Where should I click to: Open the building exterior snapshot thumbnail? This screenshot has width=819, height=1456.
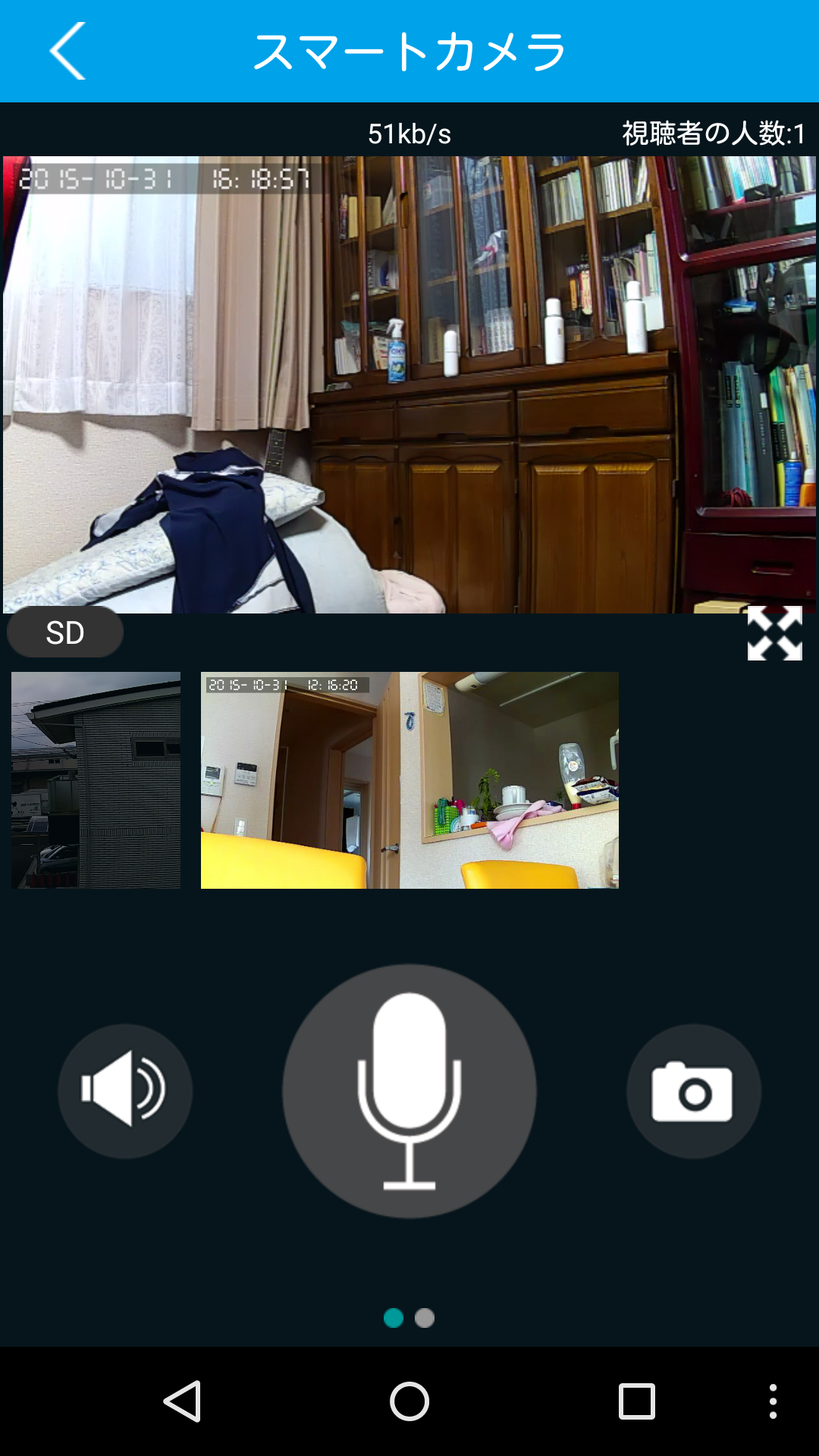click(x=96, y=780)
